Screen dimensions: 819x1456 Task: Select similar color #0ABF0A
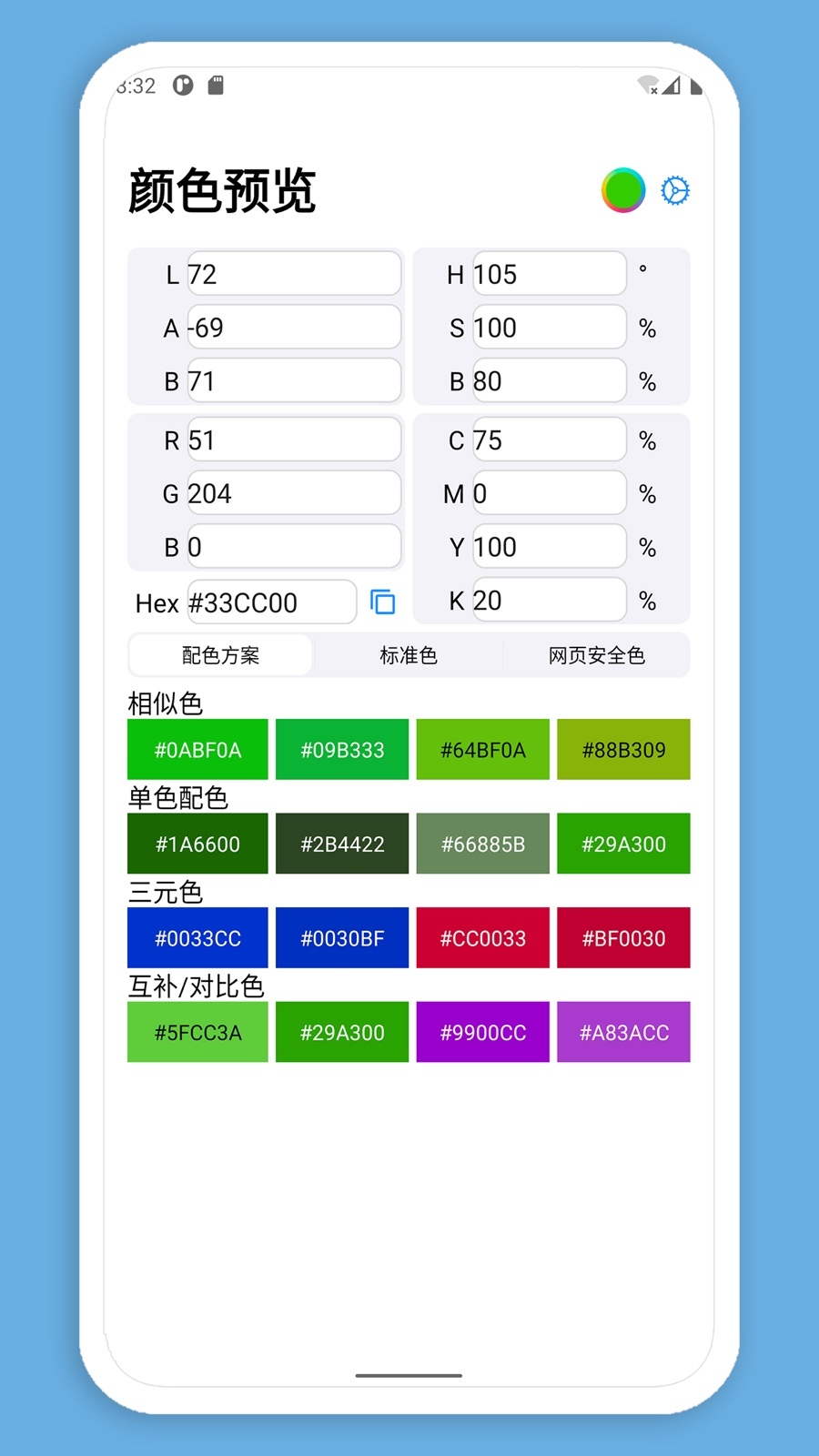(197, 750)
